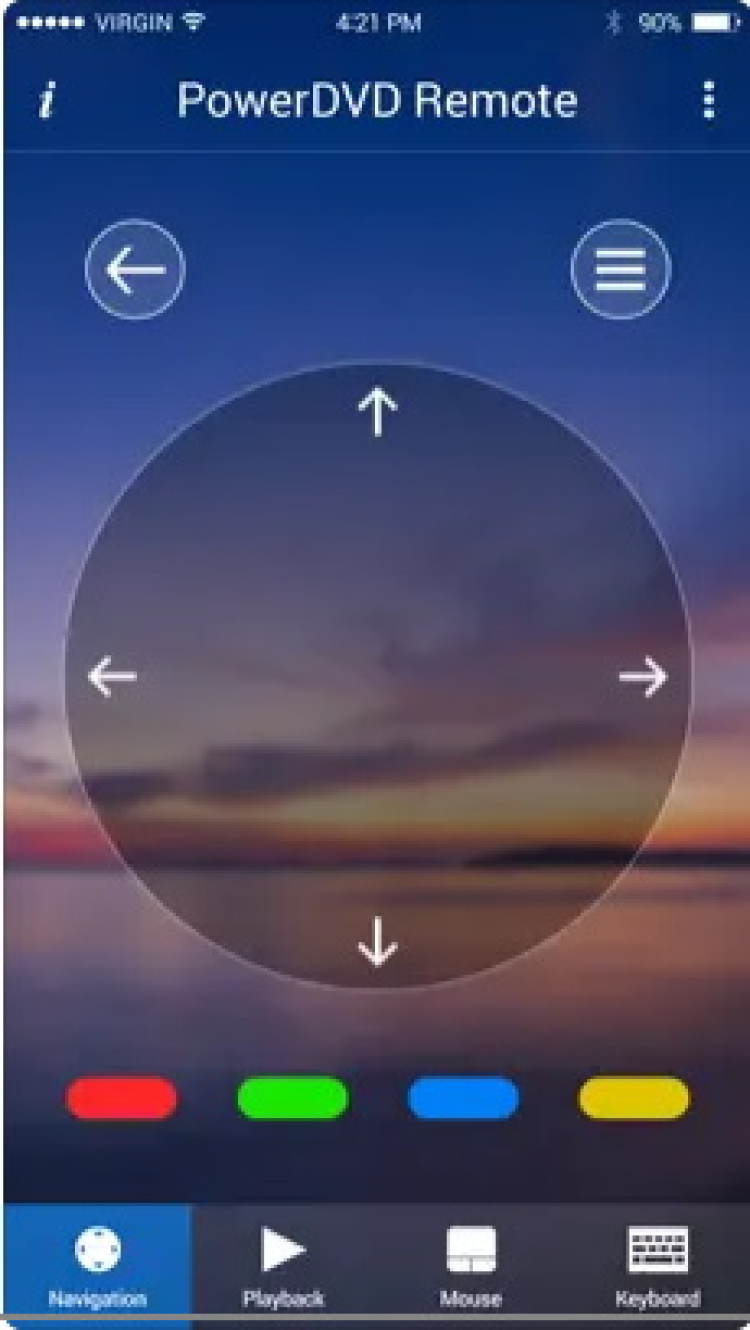This screenshot has width=750, height=1330.
Task: Tap the green color button
Action: click(x=292, y=1098)
